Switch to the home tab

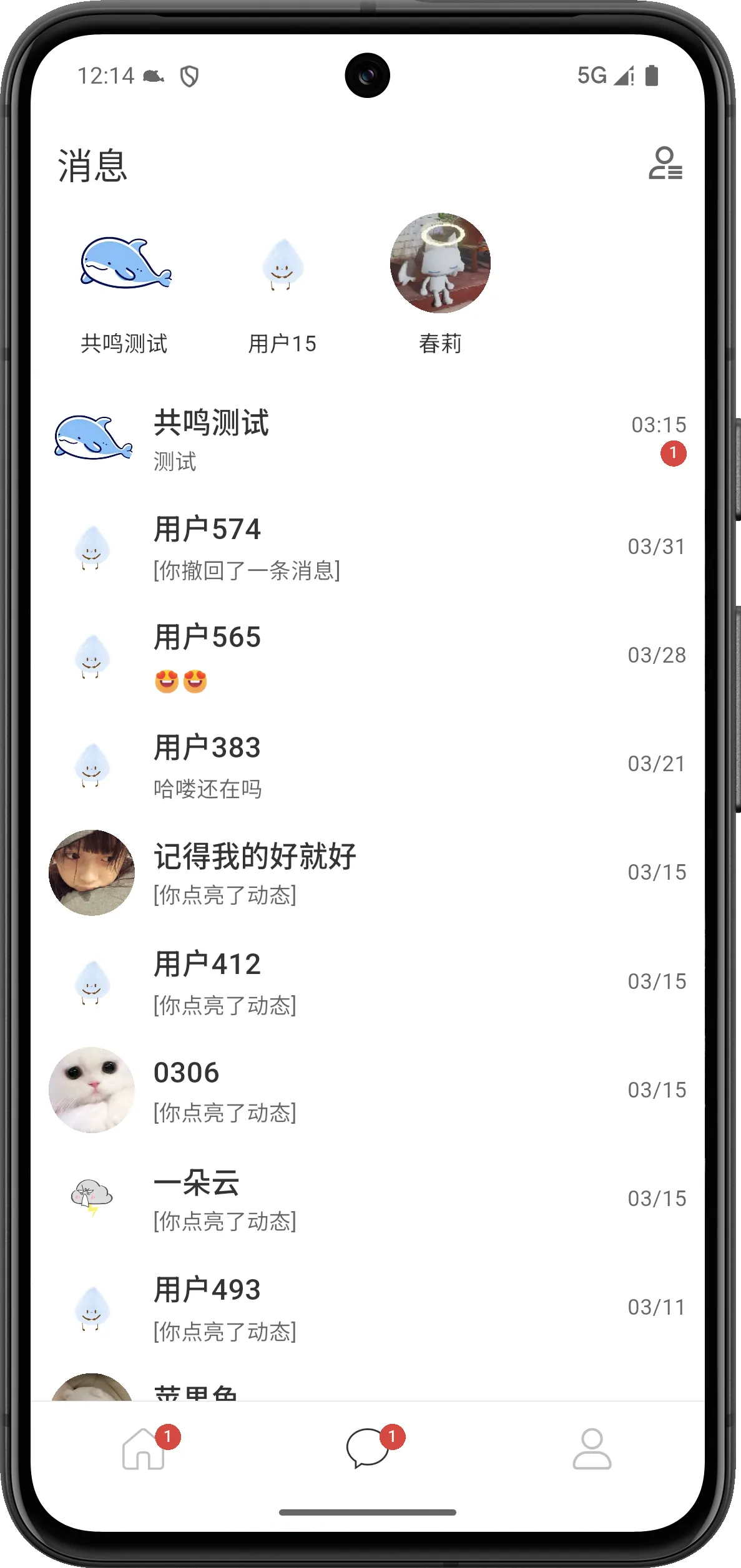pyautogui.click(x=144, y=1449)
